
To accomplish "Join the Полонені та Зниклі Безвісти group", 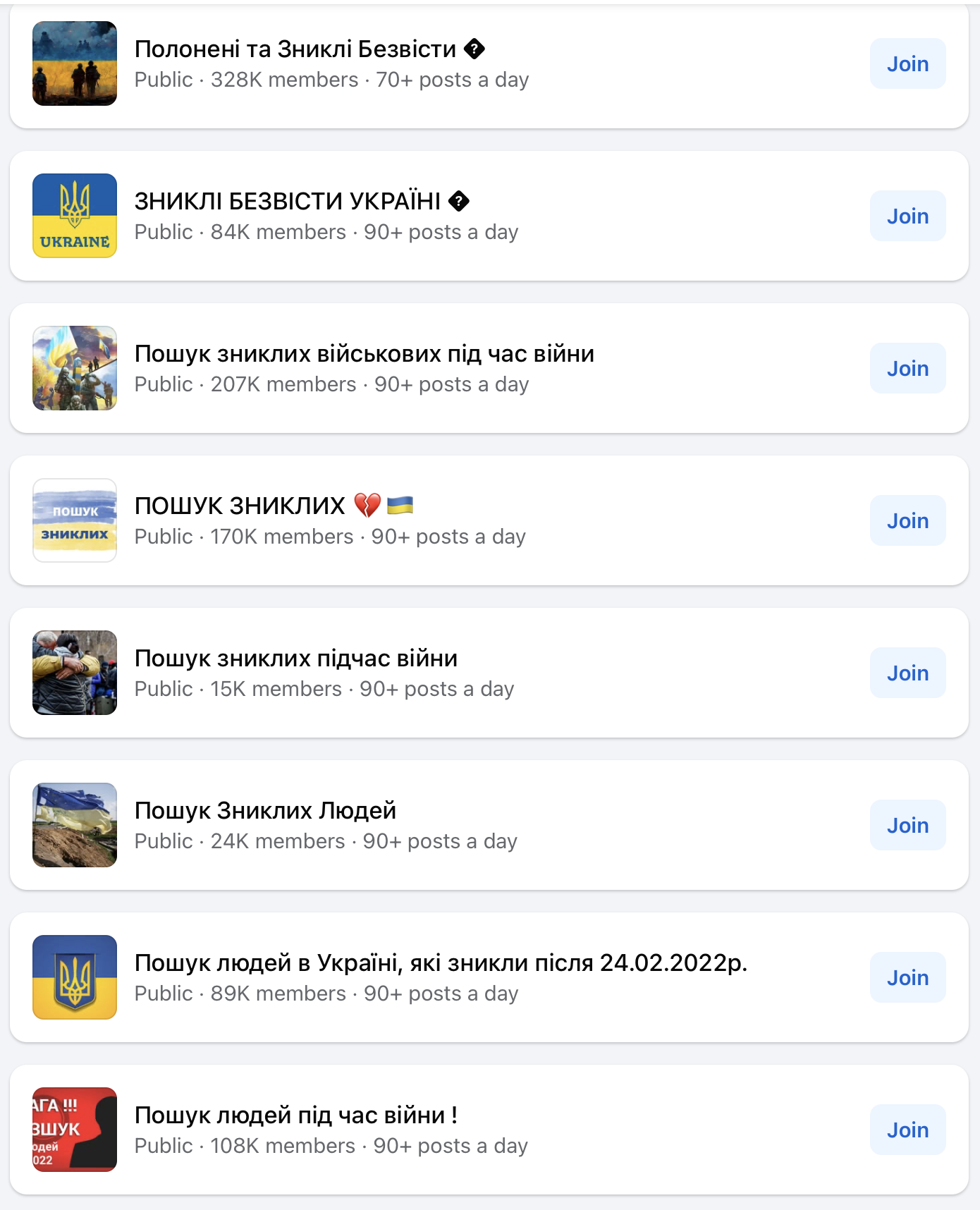I will point(907,63).
